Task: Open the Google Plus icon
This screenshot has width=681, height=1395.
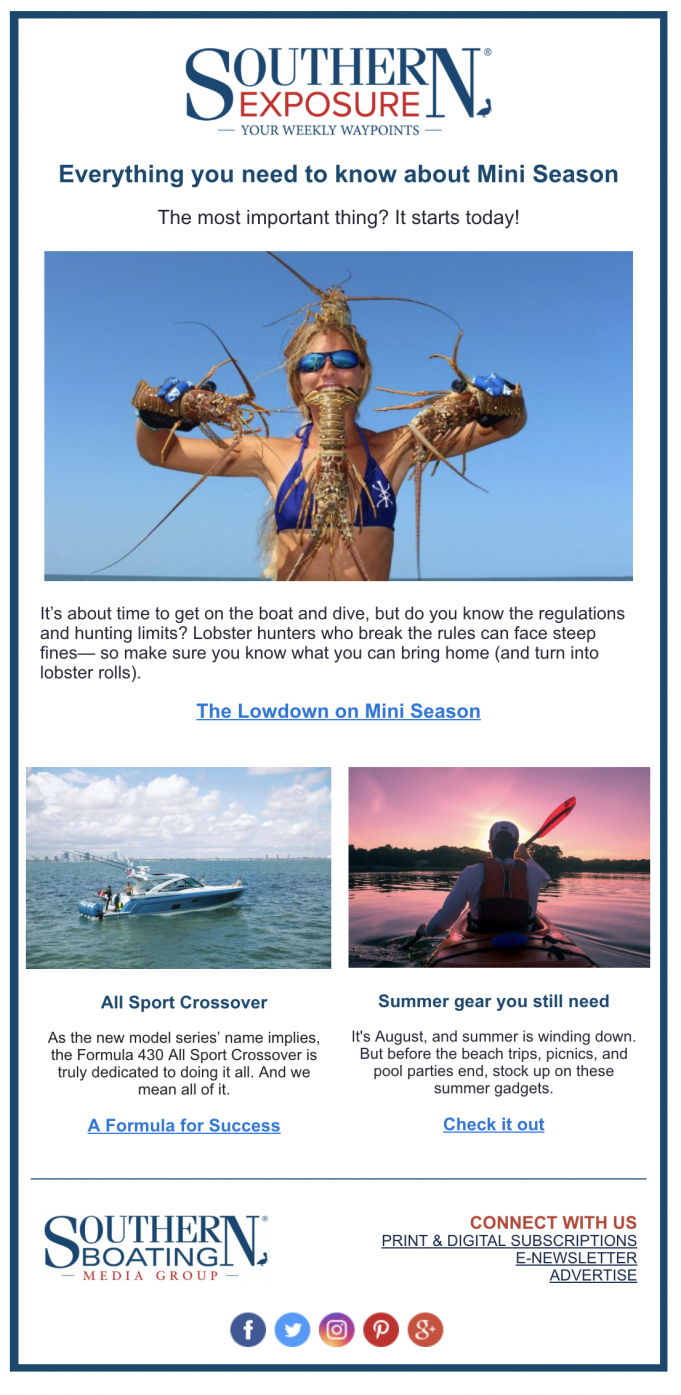Action: [425, 1329]
